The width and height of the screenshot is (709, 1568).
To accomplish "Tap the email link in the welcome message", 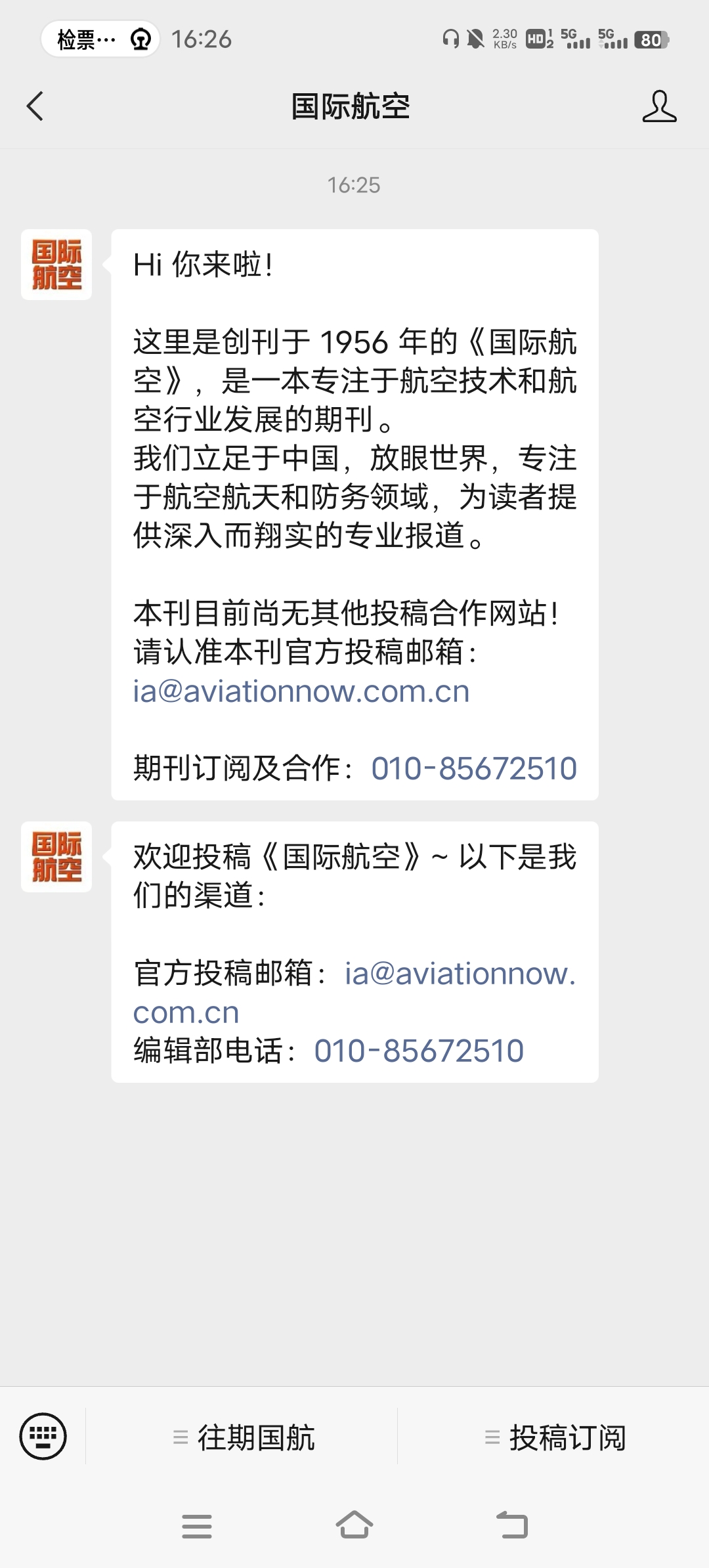I will (x=301, y=691).
